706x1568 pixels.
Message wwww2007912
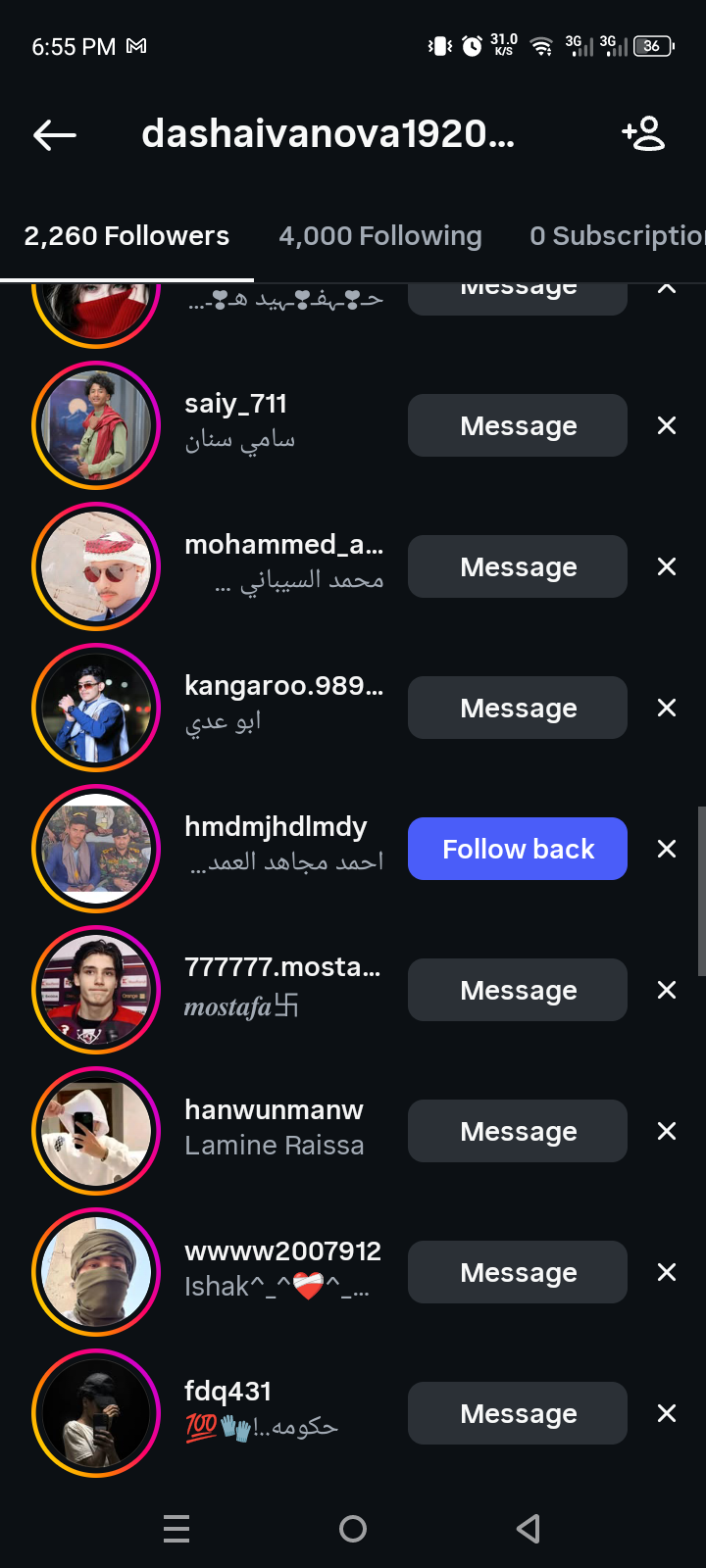coord(518,1272)
